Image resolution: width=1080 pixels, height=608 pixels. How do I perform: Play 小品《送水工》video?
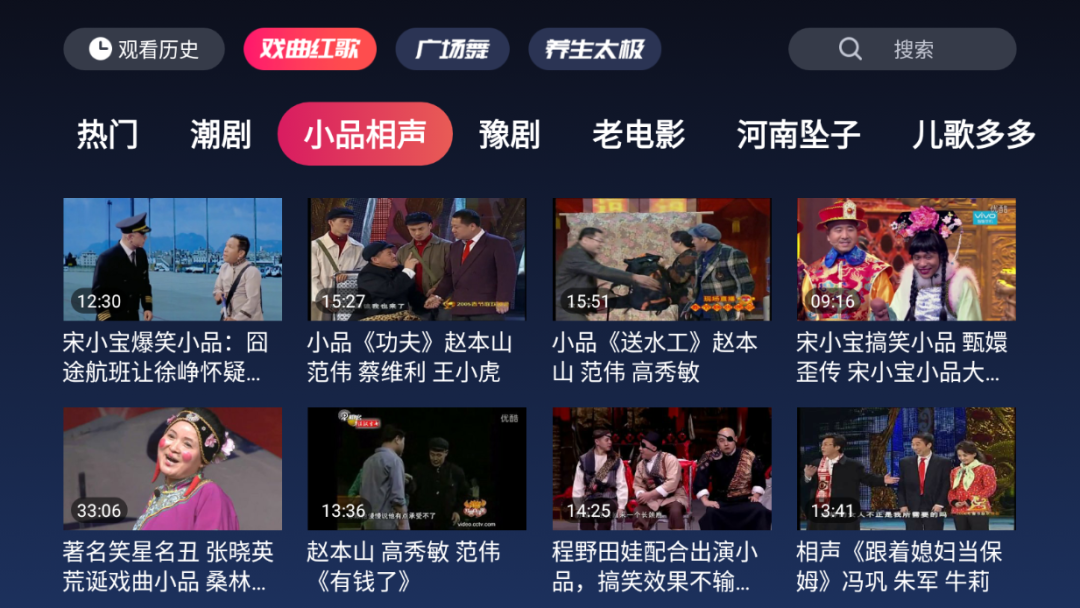coord(662,259)
